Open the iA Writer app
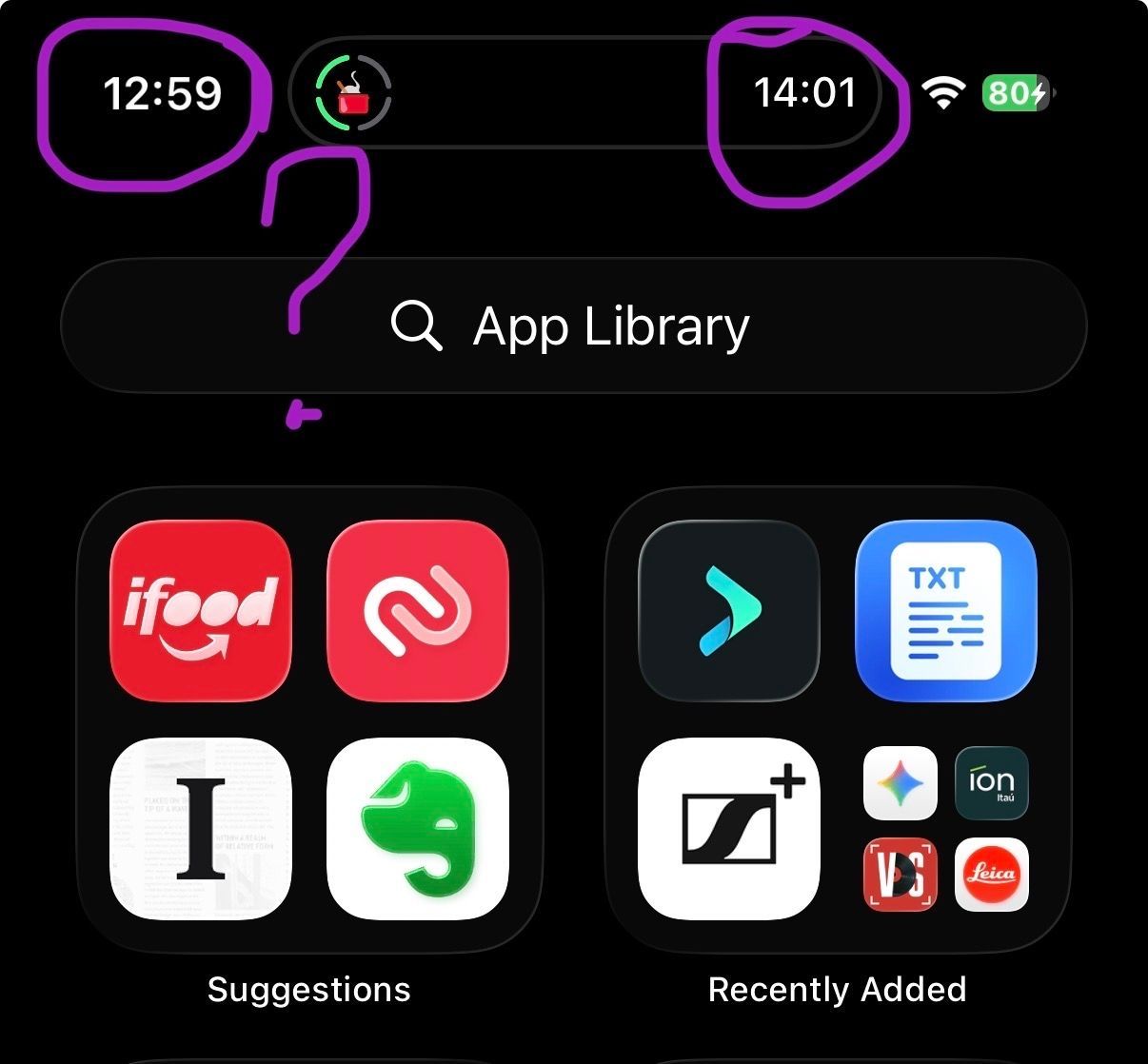 (201, 828)
